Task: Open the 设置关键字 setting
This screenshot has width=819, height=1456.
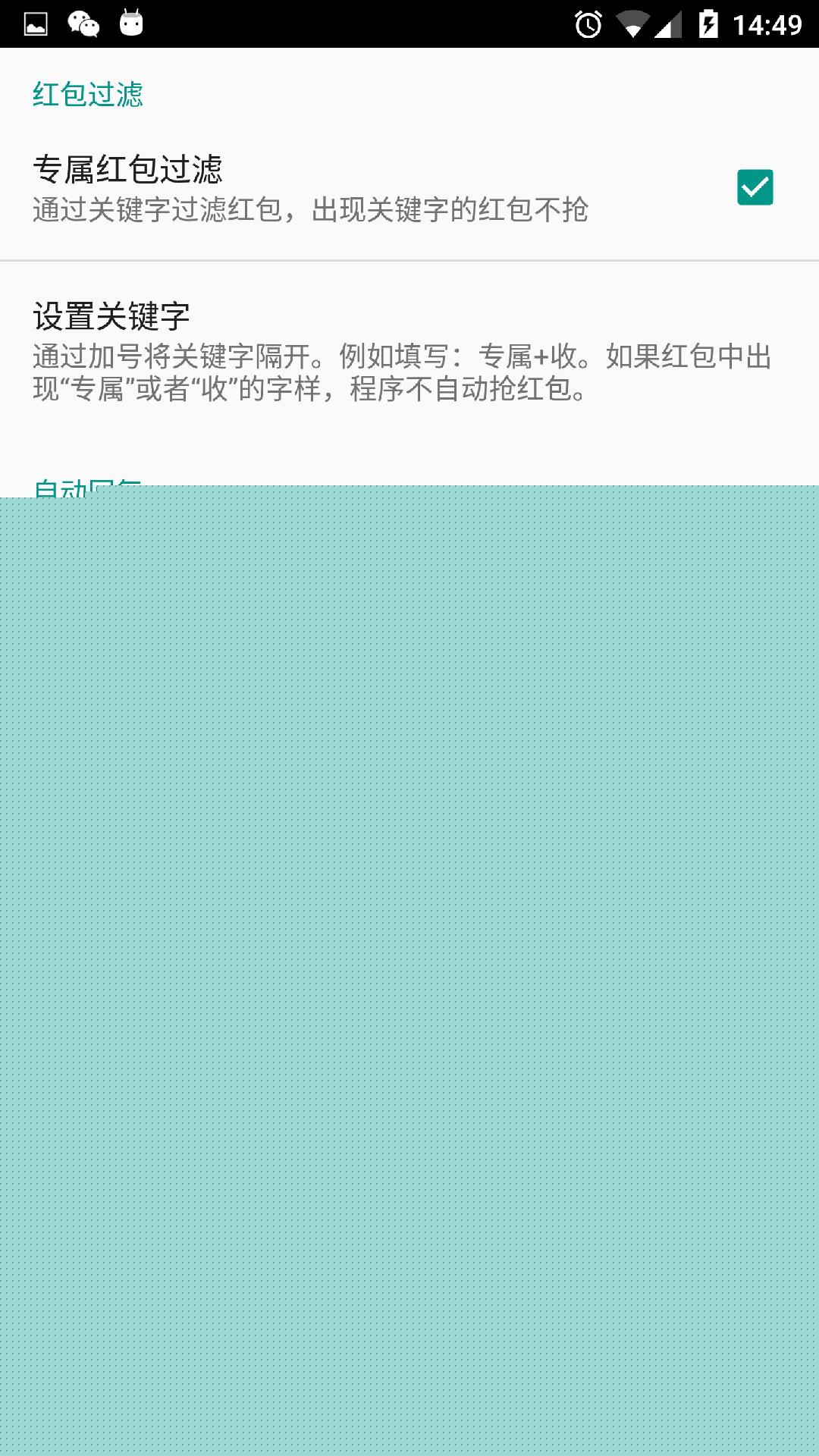Action: (409, 352)
